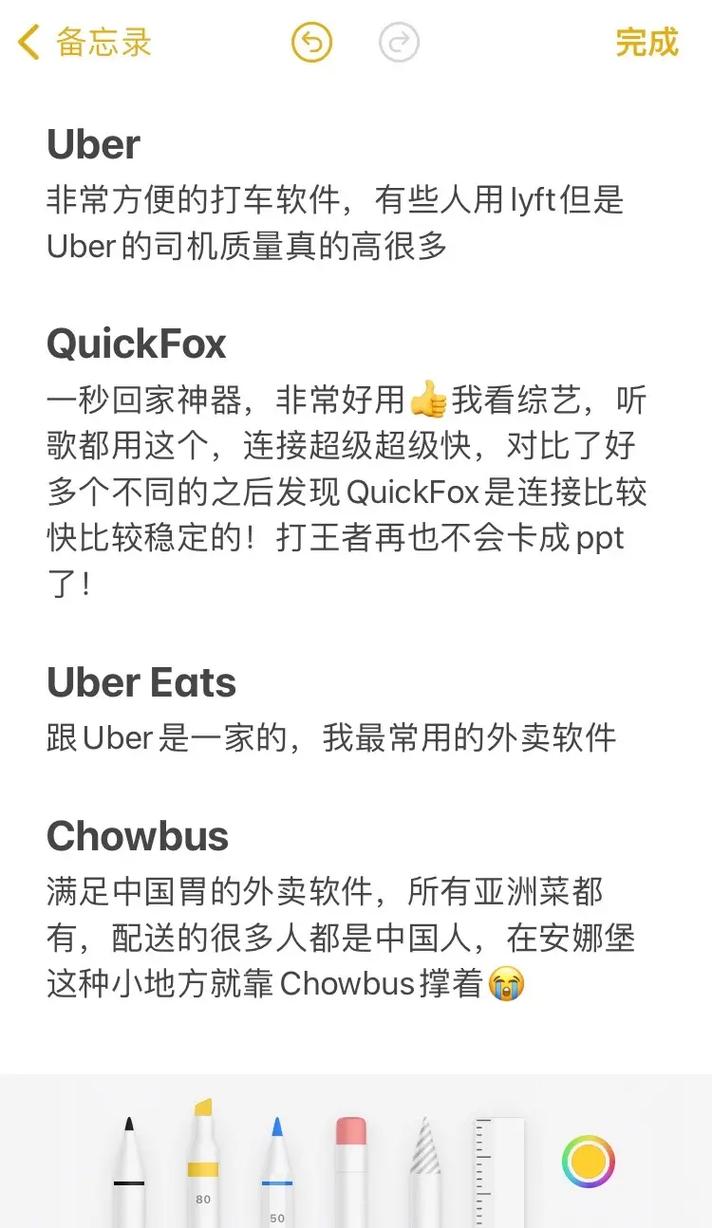The width and height of the screenshot is (712, 1228).
Task: Go back to 备忘录 list
Action: tap(86, 43)
